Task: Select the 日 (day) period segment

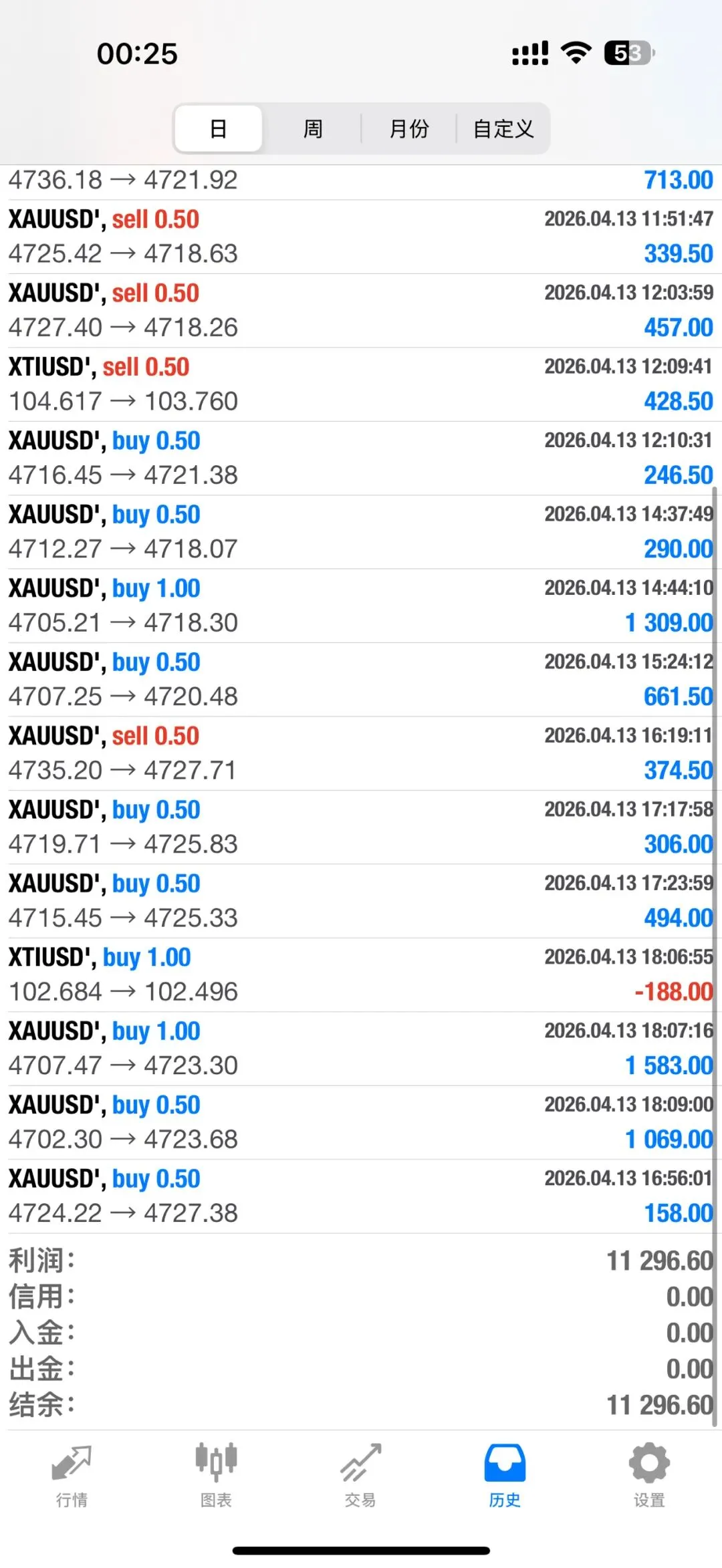Action: coord(218,128)
